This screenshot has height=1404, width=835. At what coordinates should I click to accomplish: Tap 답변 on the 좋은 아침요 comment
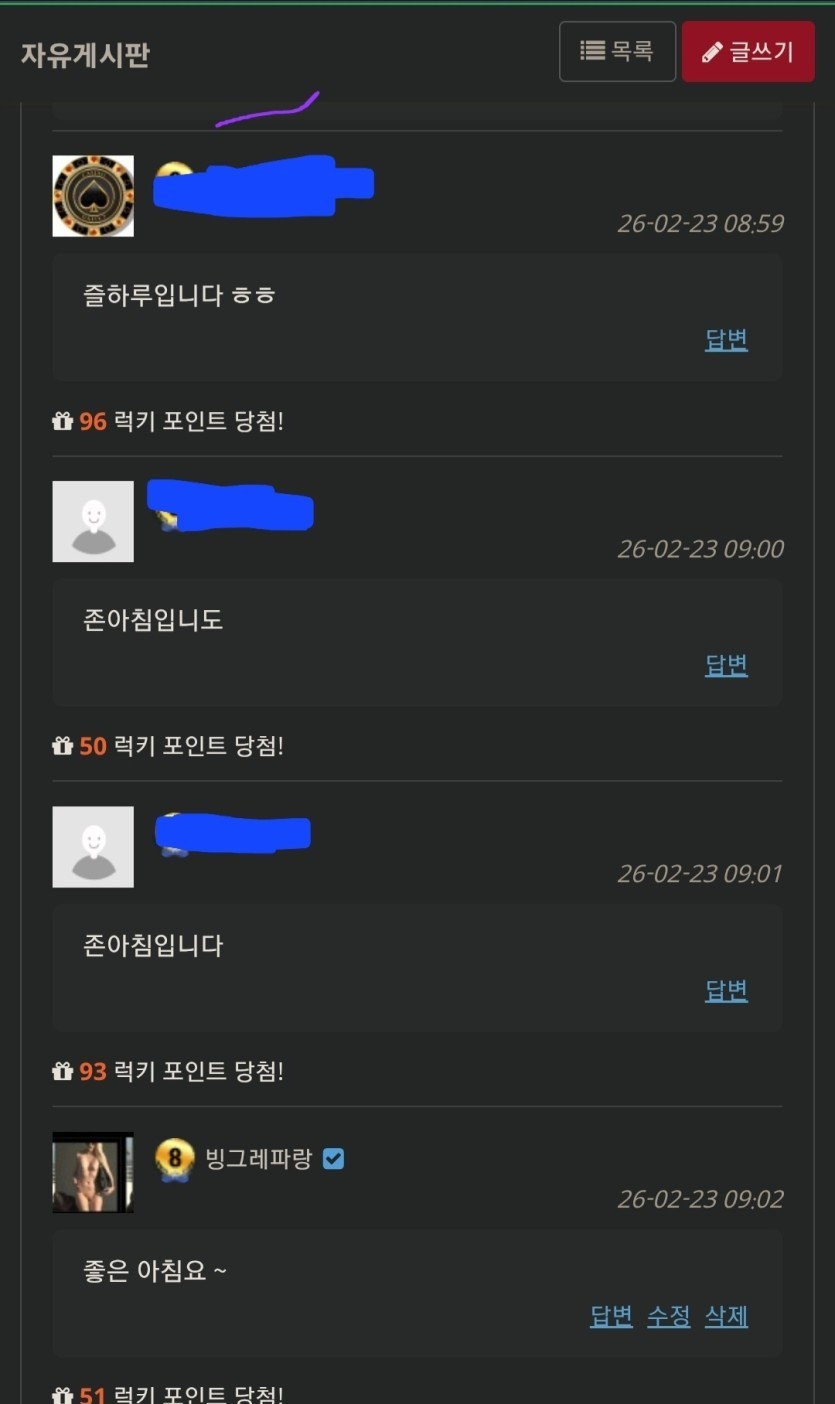coord(611,1316)
